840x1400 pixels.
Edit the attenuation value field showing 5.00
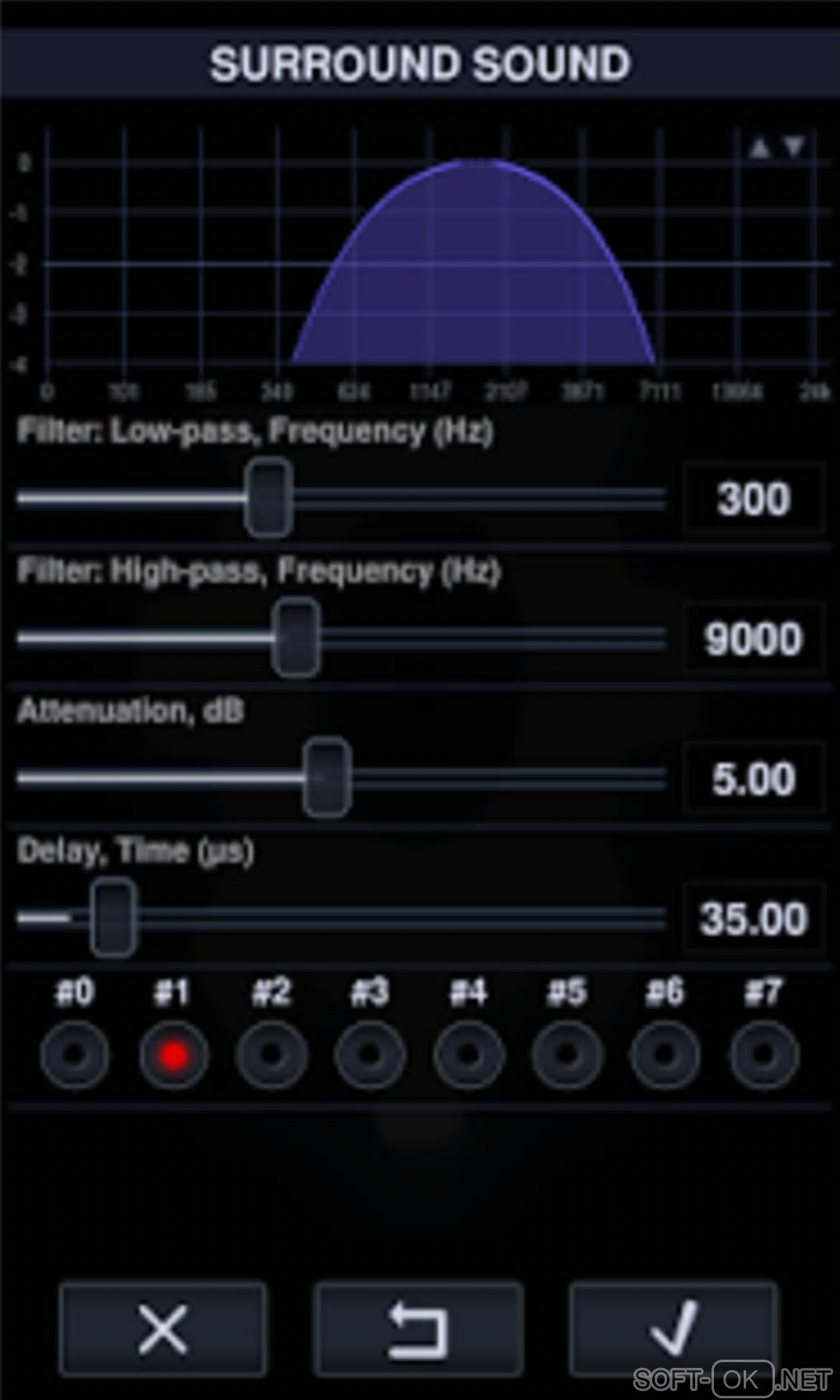click(x=754, y=779)
